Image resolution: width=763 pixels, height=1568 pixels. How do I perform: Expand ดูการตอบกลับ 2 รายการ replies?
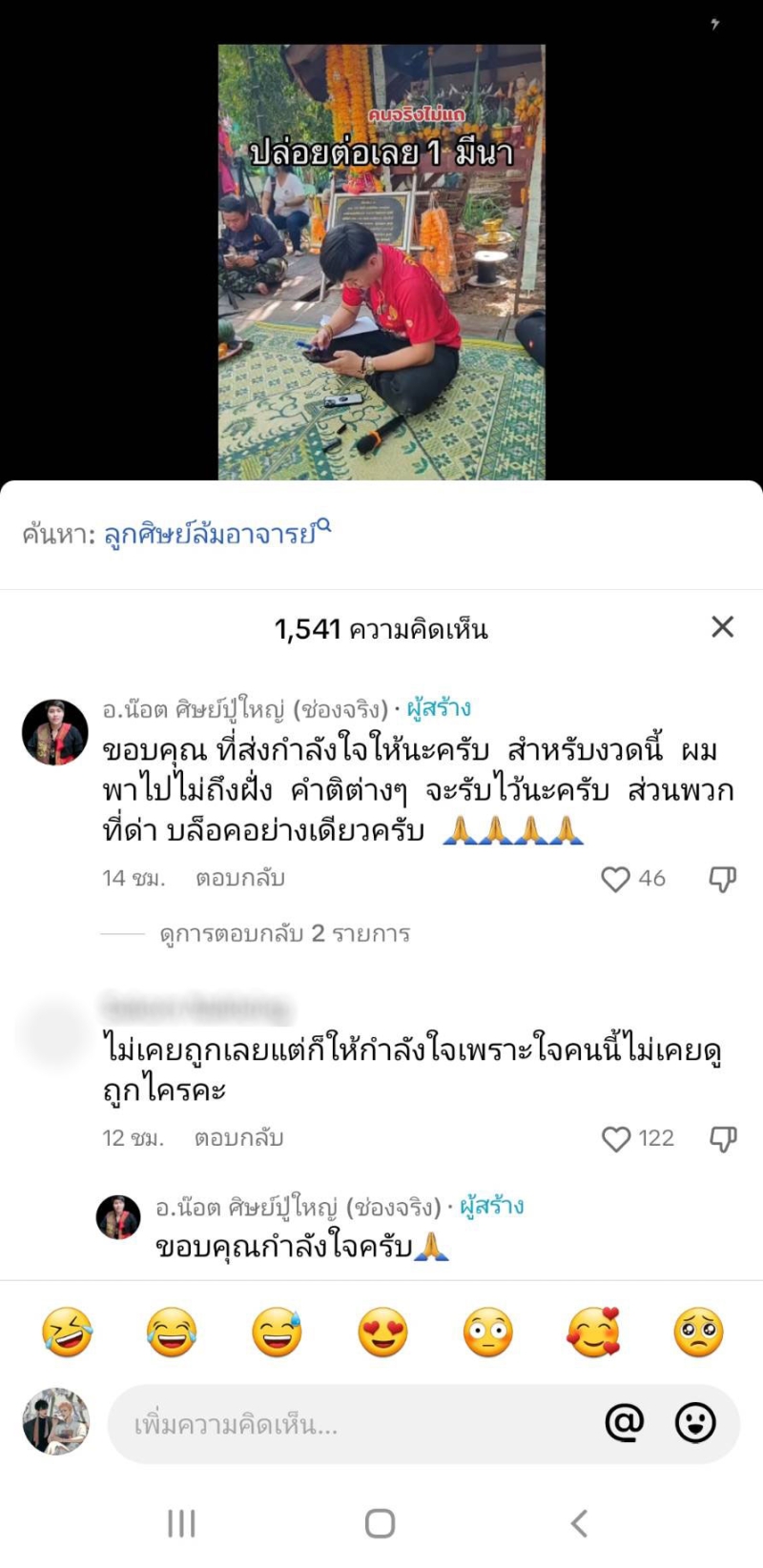[x=284, y=933]
